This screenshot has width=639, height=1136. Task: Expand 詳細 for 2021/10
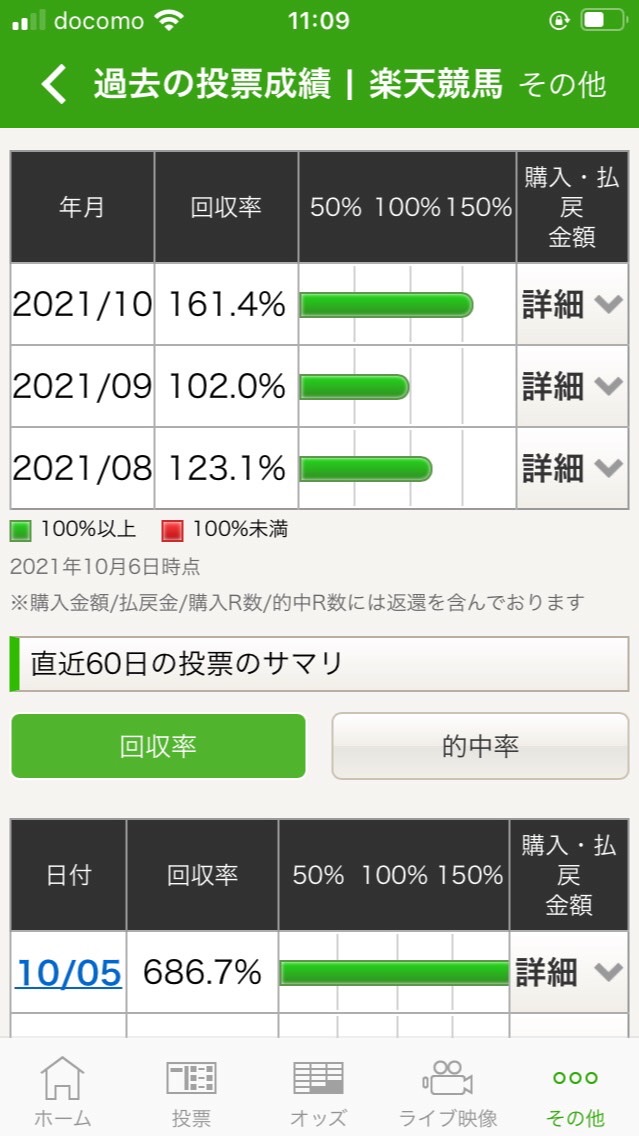572,305
